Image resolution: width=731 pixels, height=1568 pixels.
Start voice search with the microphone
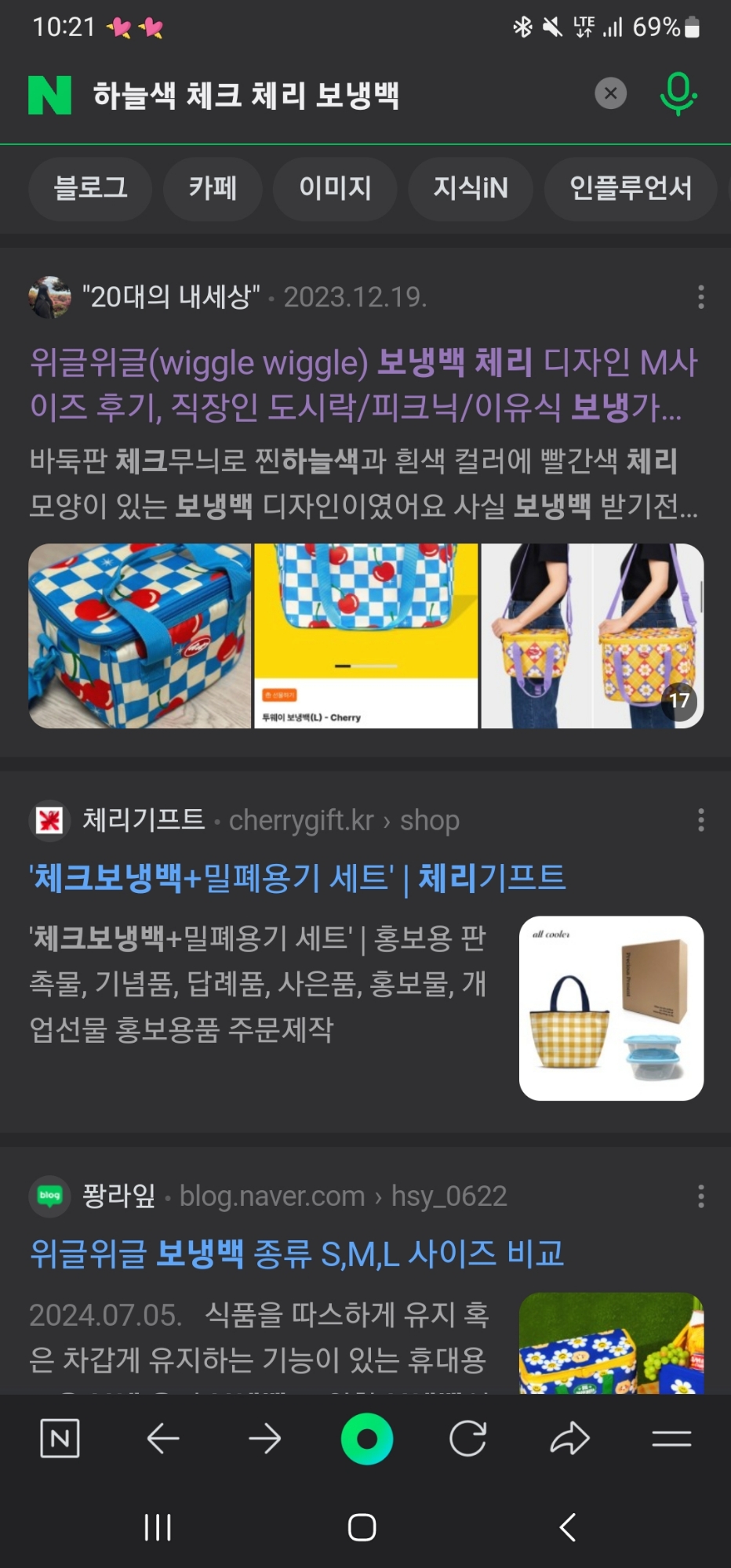tap(678, 94)
